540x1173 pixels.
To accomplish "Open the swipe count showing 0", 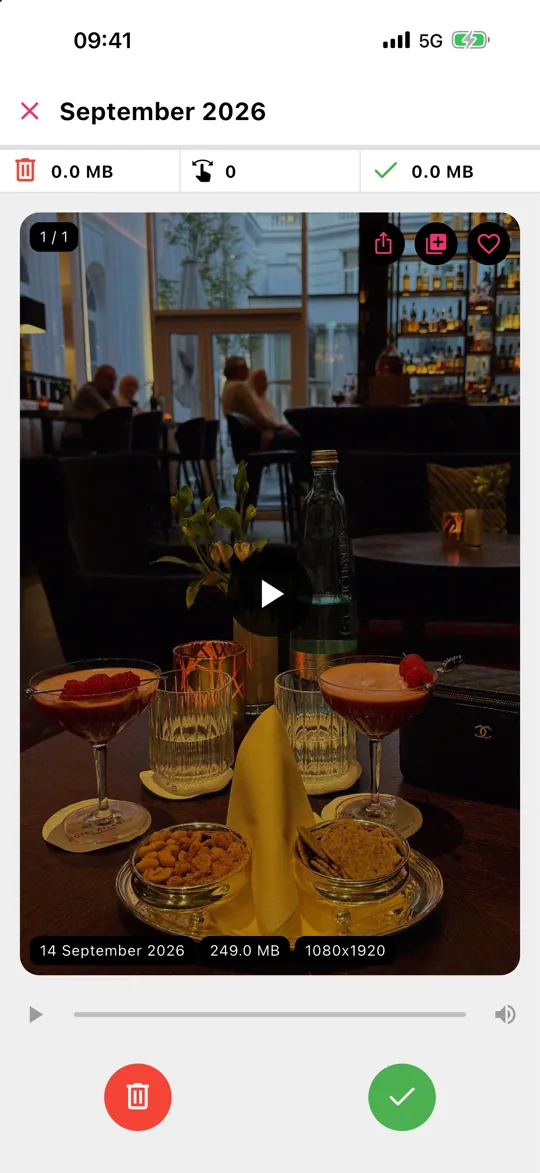I will click(x=270, y=171).
